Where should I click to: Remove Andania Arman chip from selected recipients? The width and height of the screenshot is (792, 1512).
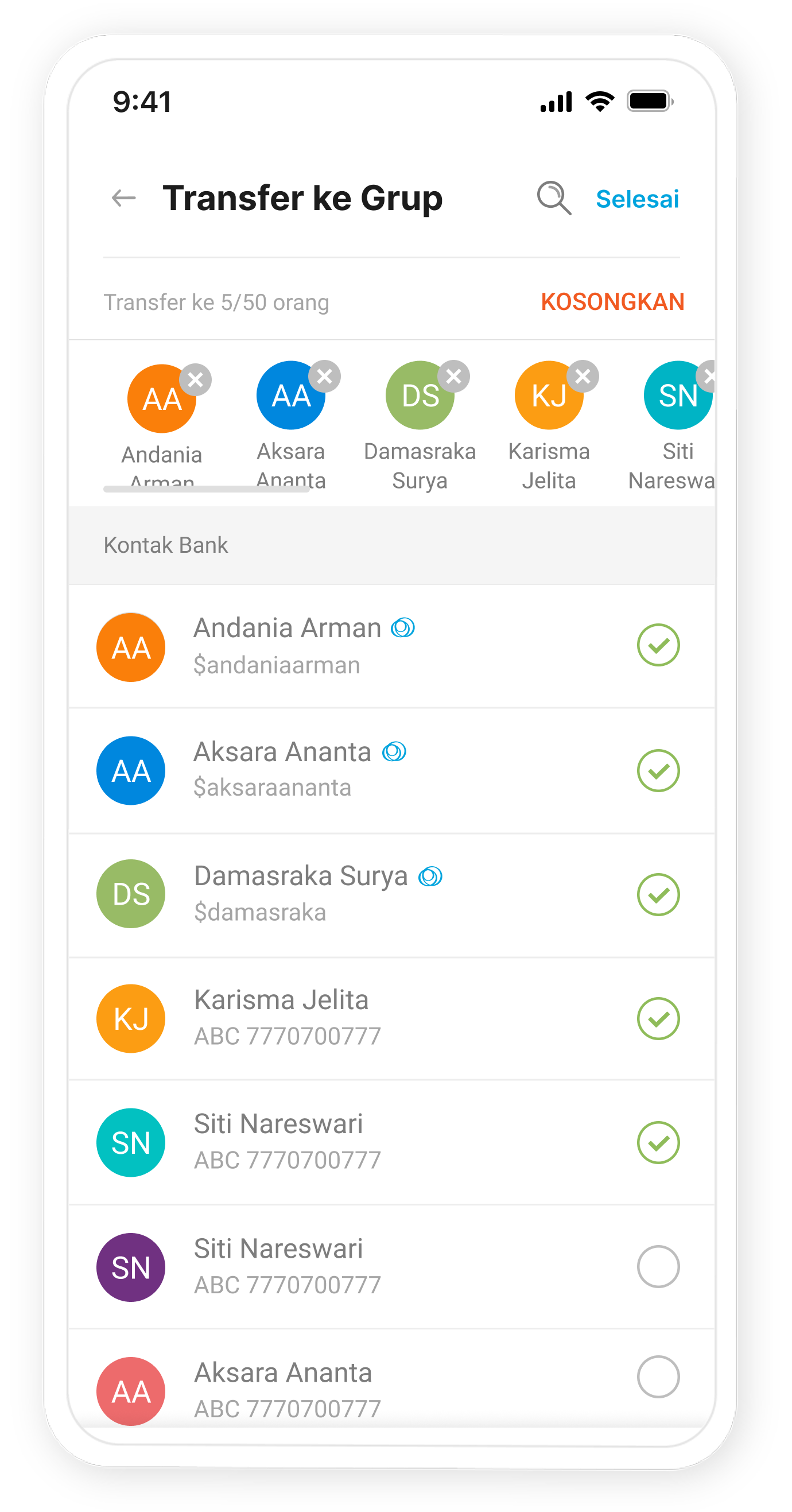pyautogui.click(x=195, y=380)
